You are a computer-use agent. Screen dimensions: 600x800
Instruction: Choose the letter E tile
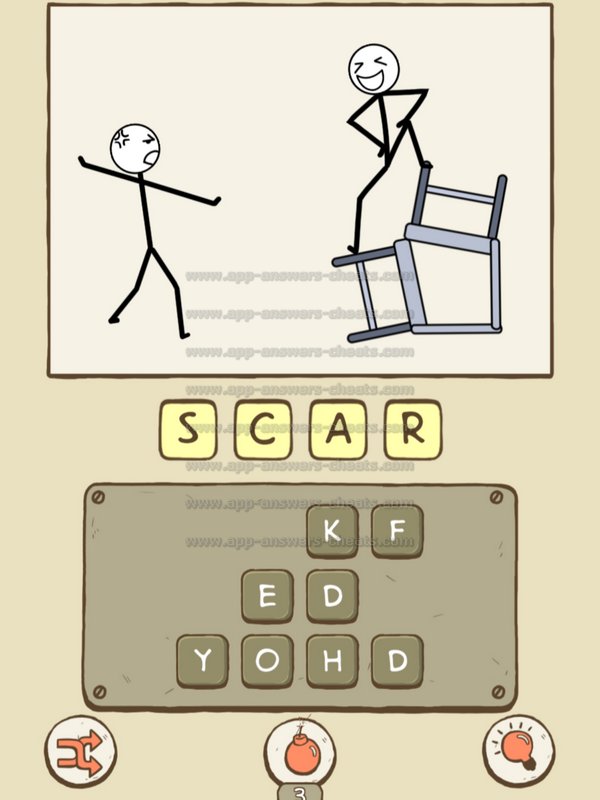point(267,596)
